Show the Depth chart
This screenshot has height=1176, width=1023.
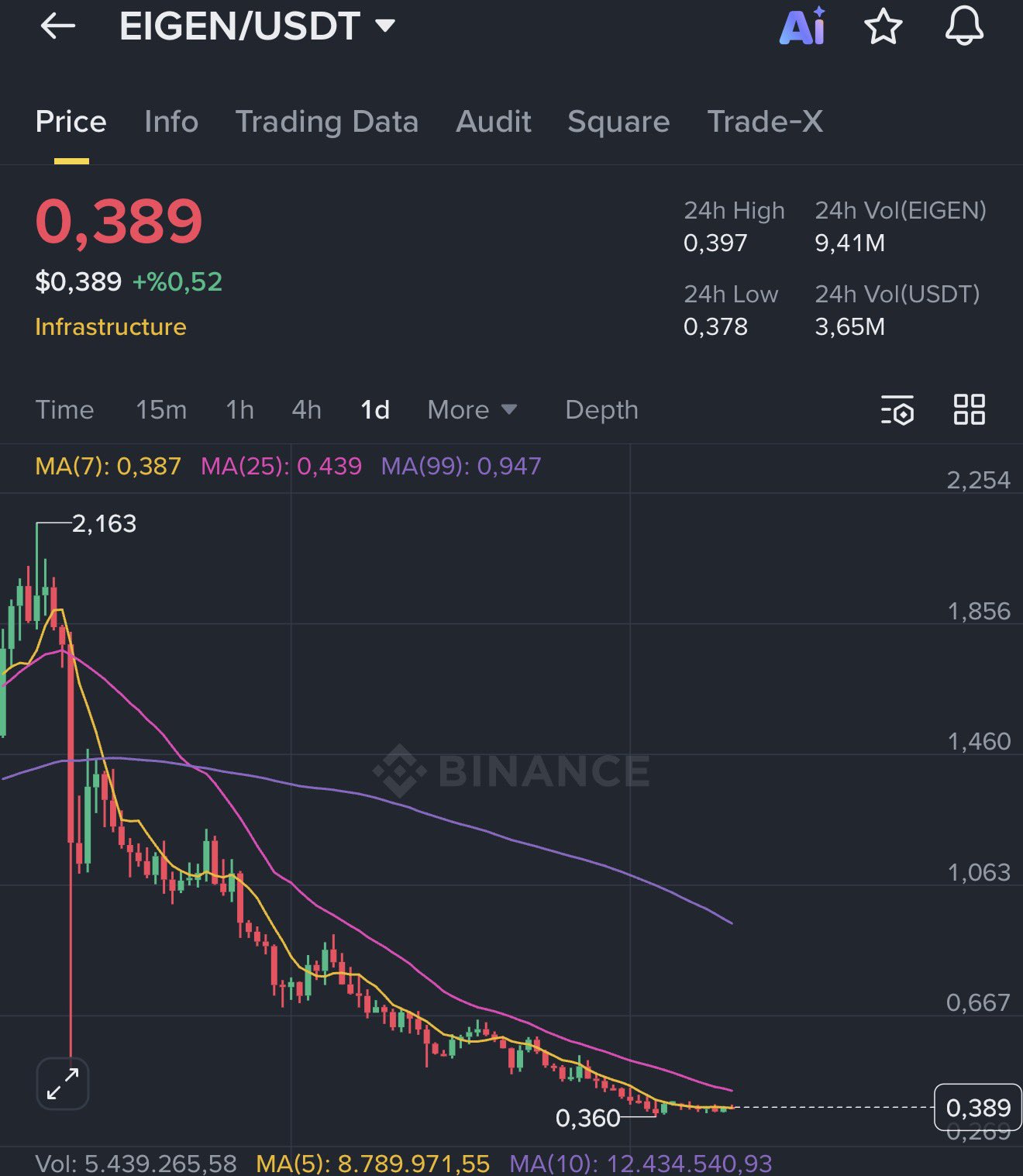point(601,410)
